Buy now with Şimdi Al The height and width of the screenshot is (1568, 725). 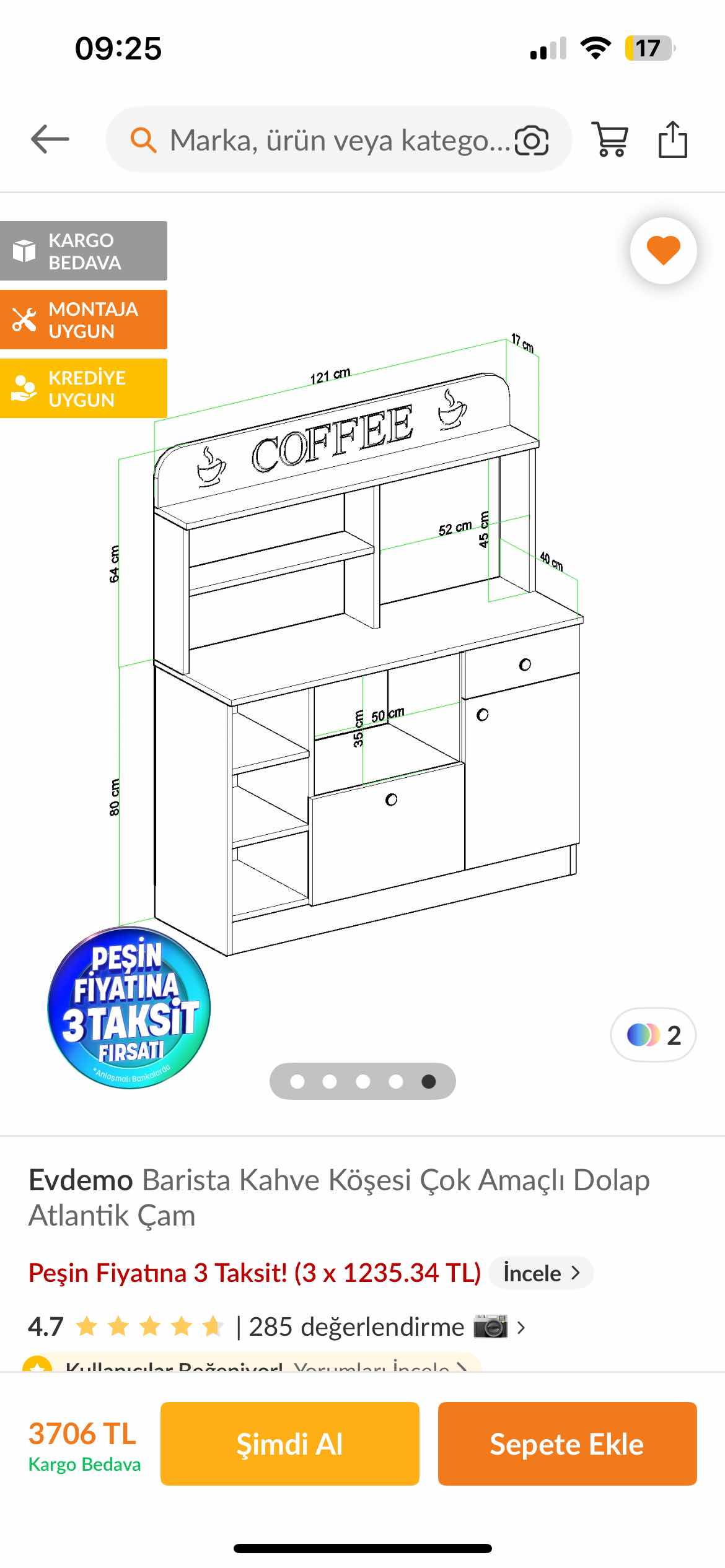(289, 1444)
